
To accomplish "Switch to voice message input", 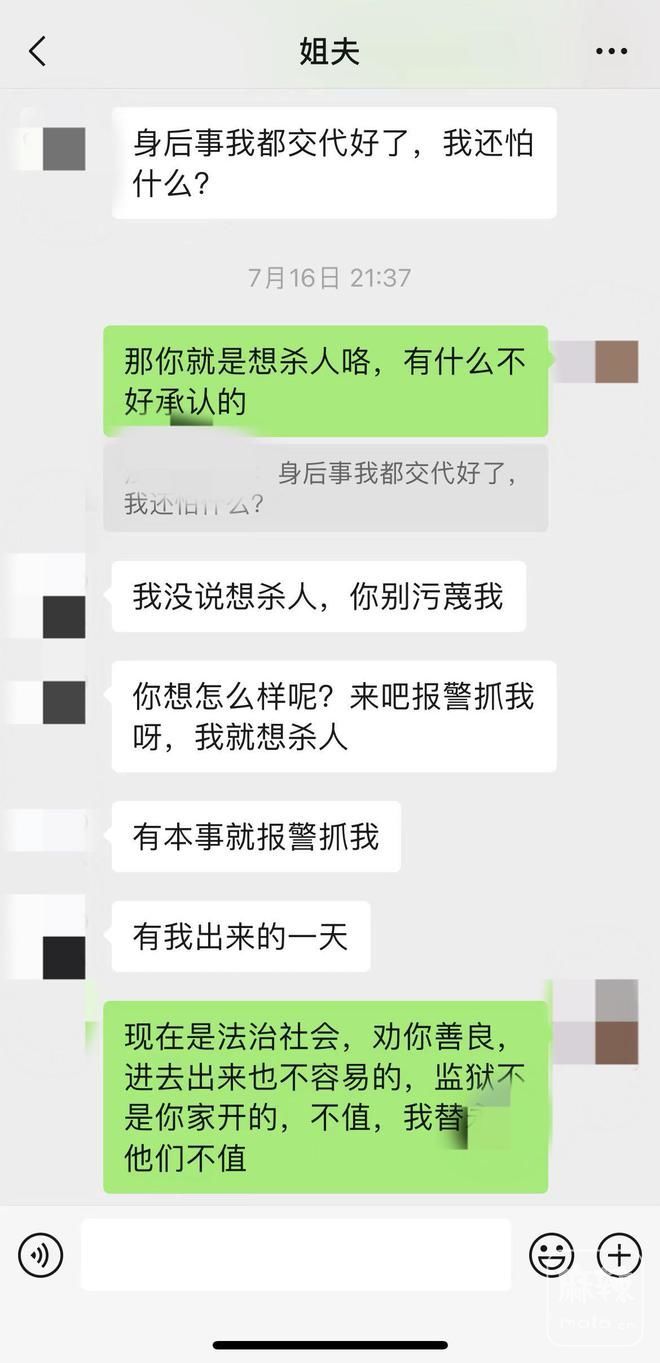I will pos(41,1254).
